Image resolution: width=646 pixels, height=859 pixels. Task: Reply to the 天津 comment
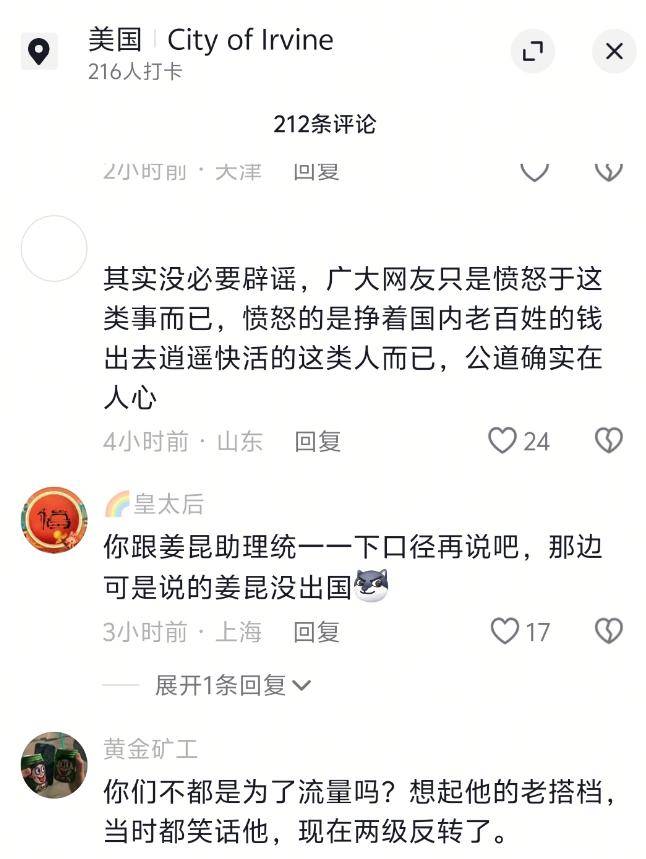pyautogui.click(x=317, y=172)
